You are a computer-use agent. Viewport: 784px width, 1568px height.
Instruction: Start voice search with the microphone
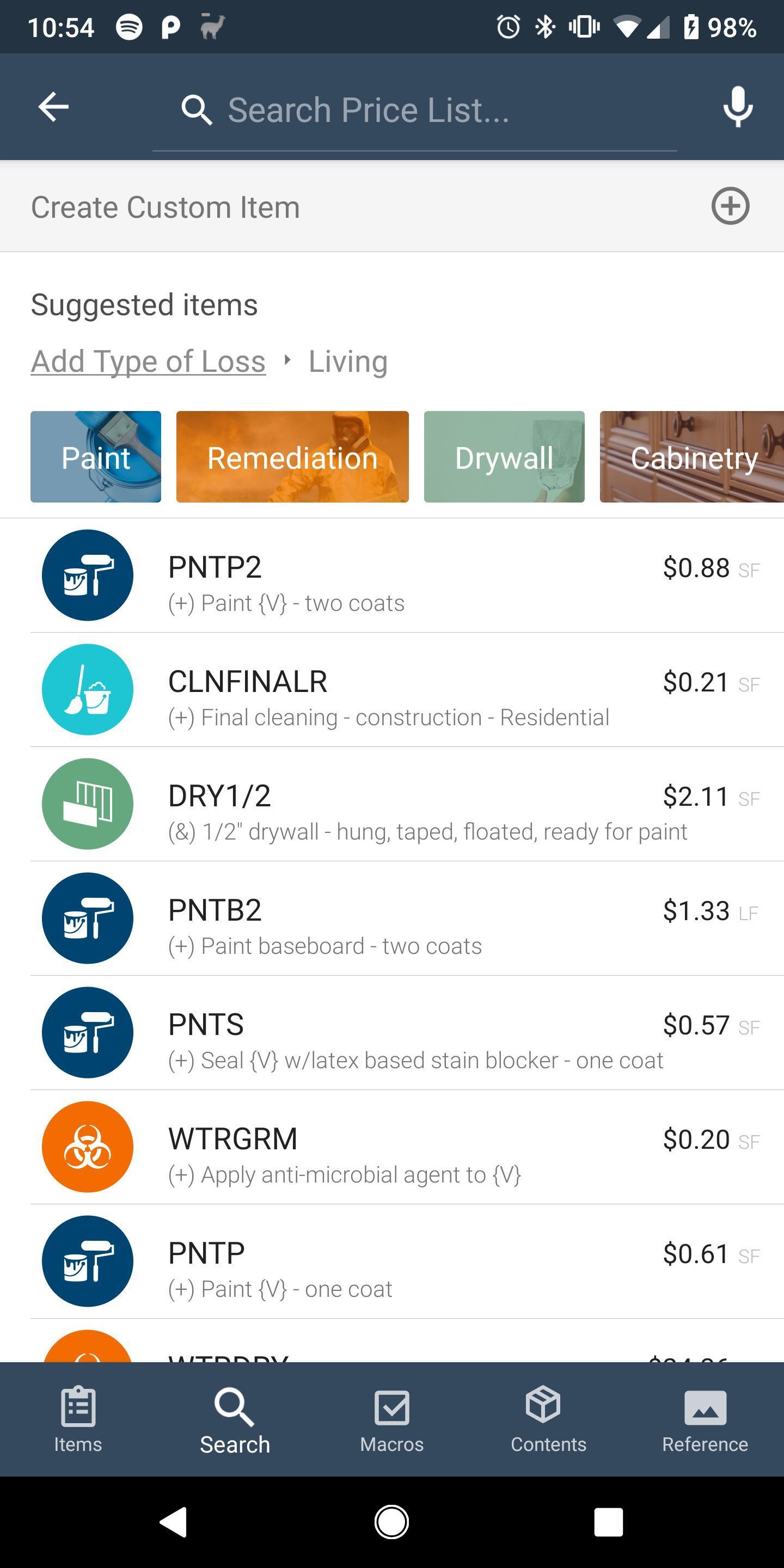[x=738, y=107]
